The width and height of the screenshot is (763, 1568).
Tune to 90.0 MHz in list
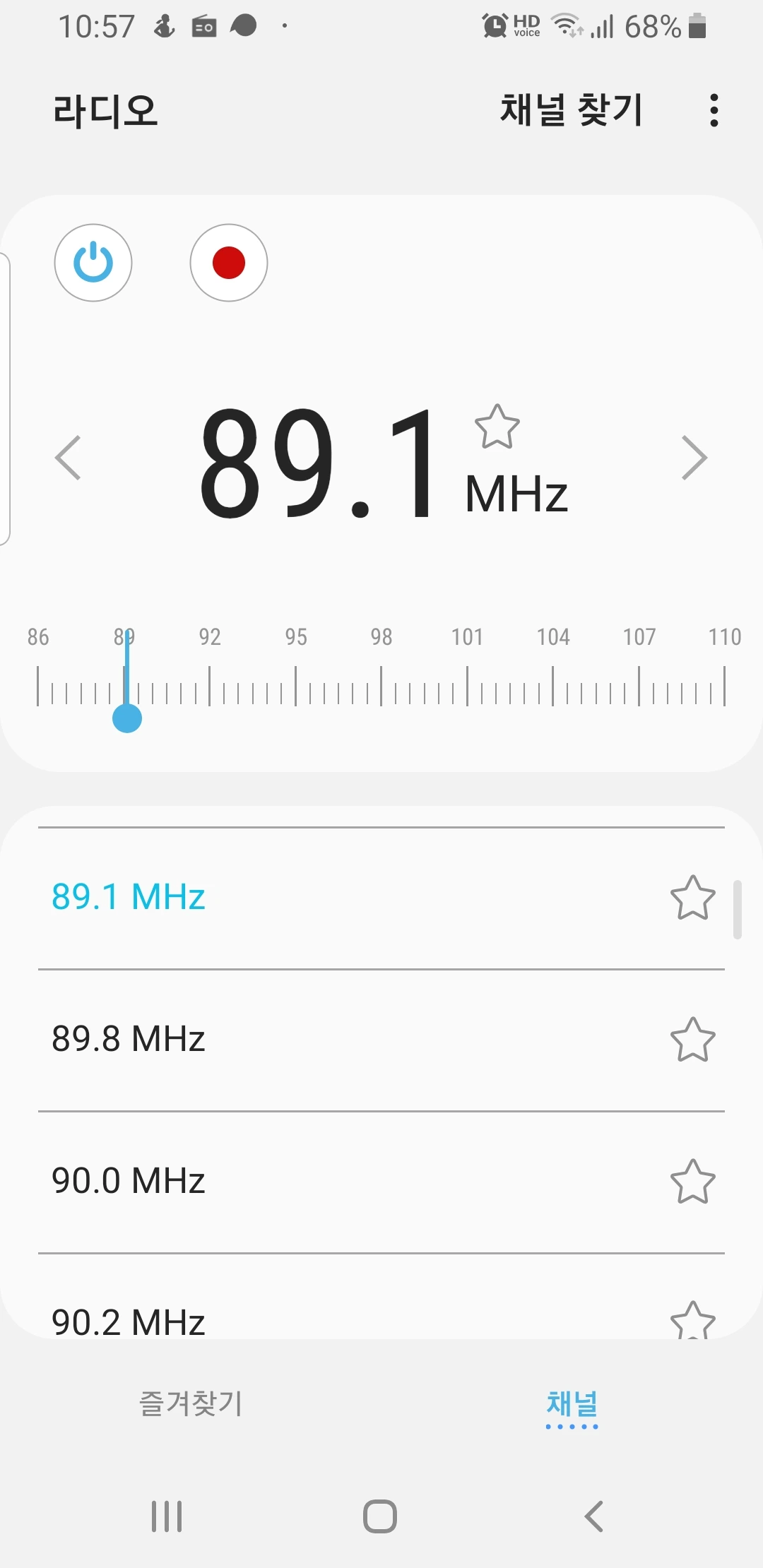129,1181
